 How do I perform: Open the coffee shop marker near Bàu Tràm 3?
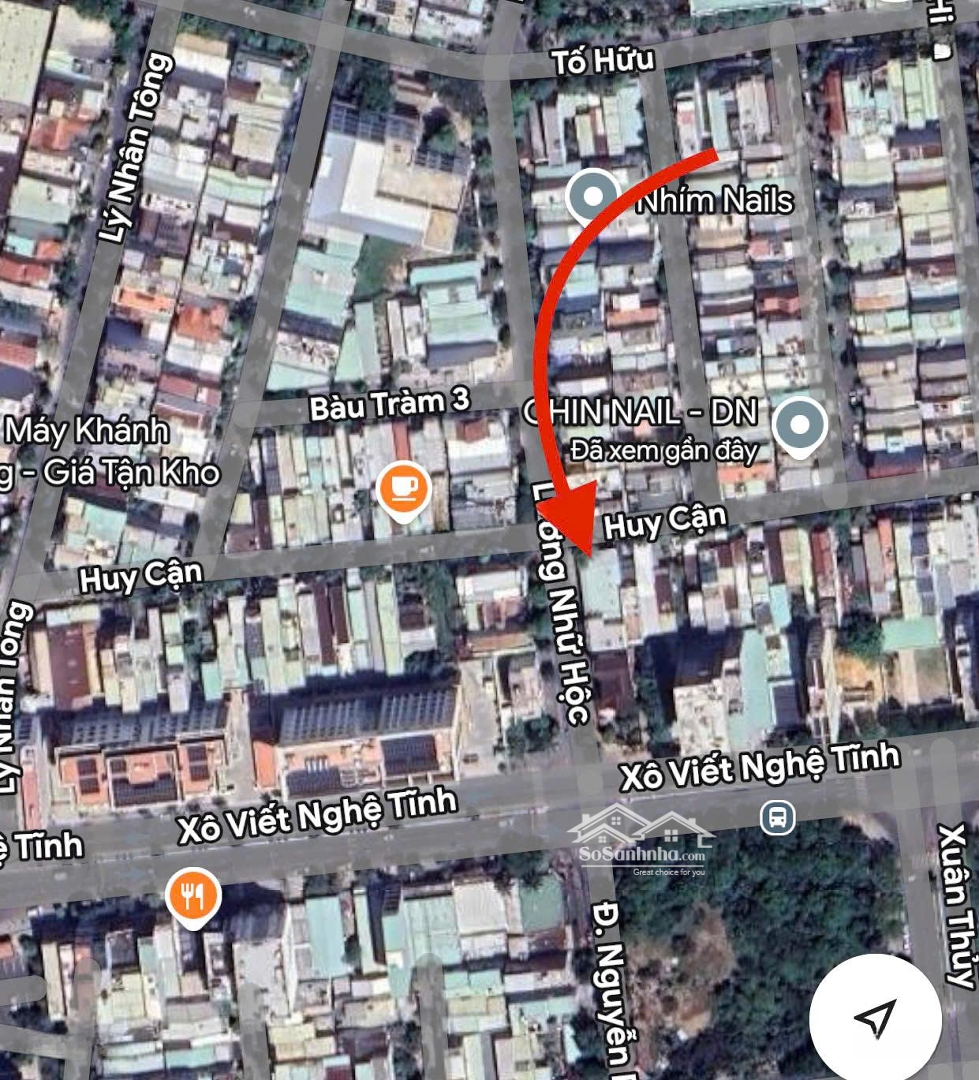(x=403, y=490)
